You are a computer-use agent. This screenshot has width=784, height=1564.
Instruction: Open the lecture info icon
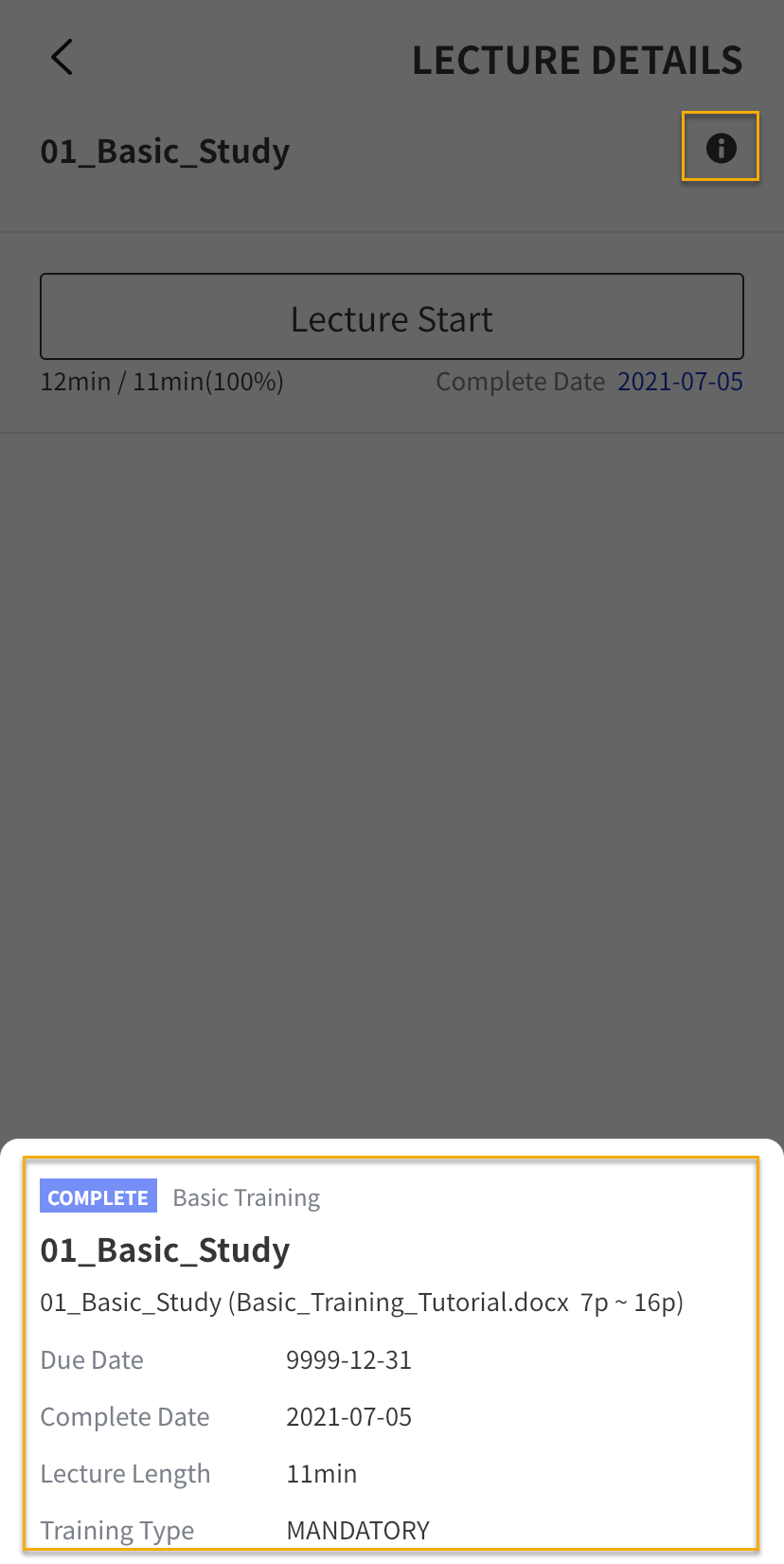(721, 148)
